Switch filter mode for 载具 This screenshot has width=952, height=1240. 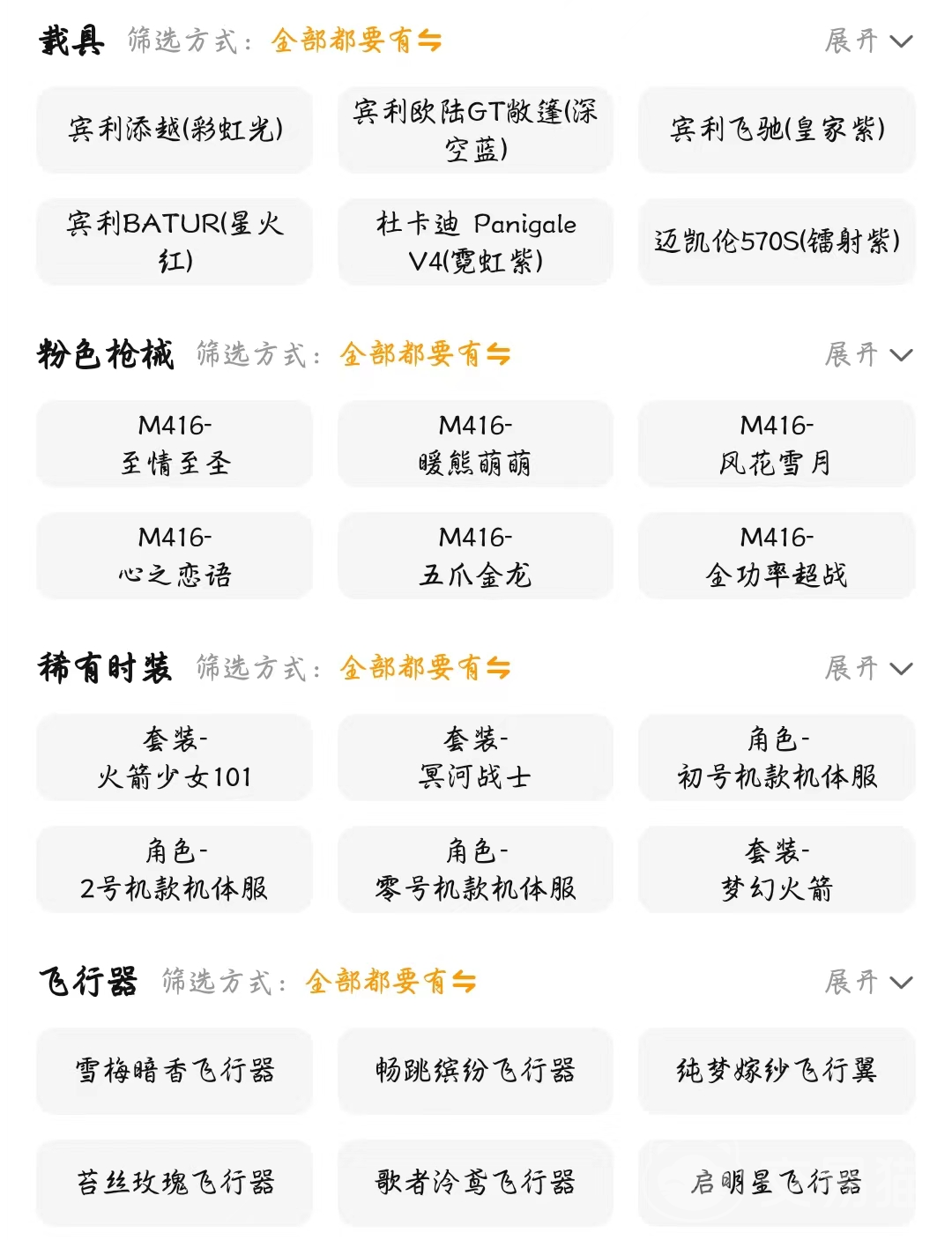(356, 41)
